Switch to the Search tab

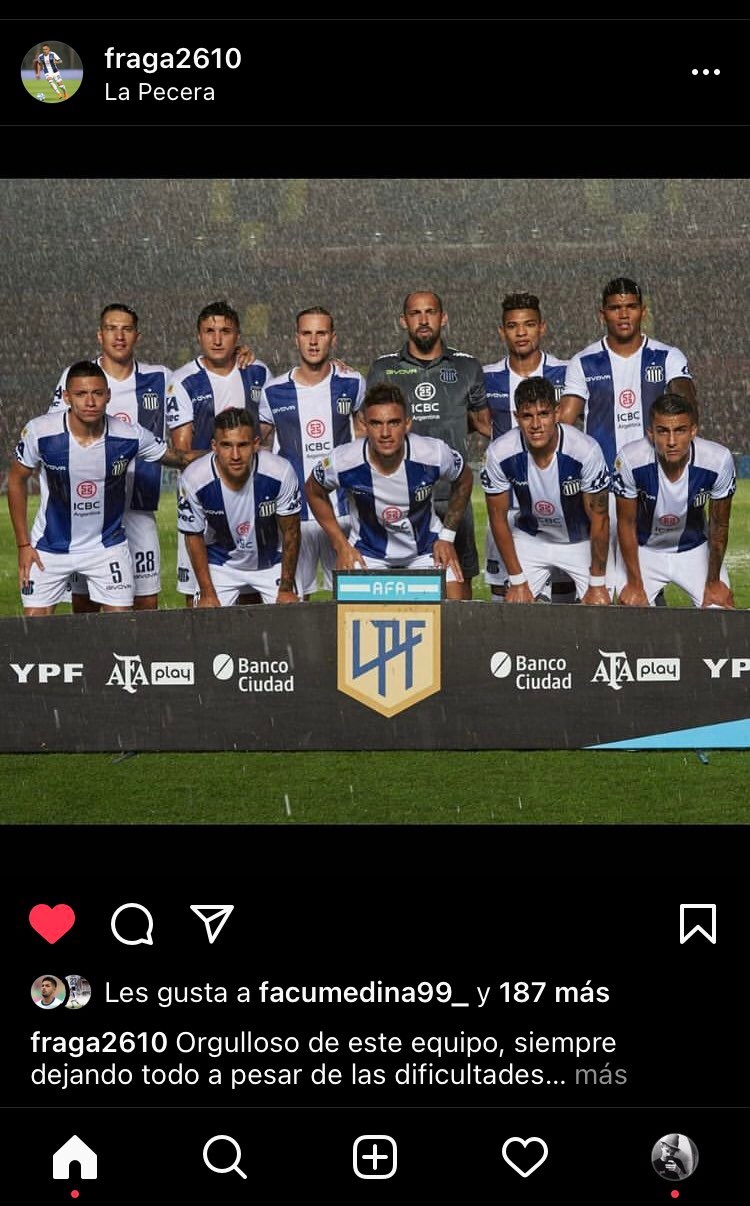coord(225,1158)
